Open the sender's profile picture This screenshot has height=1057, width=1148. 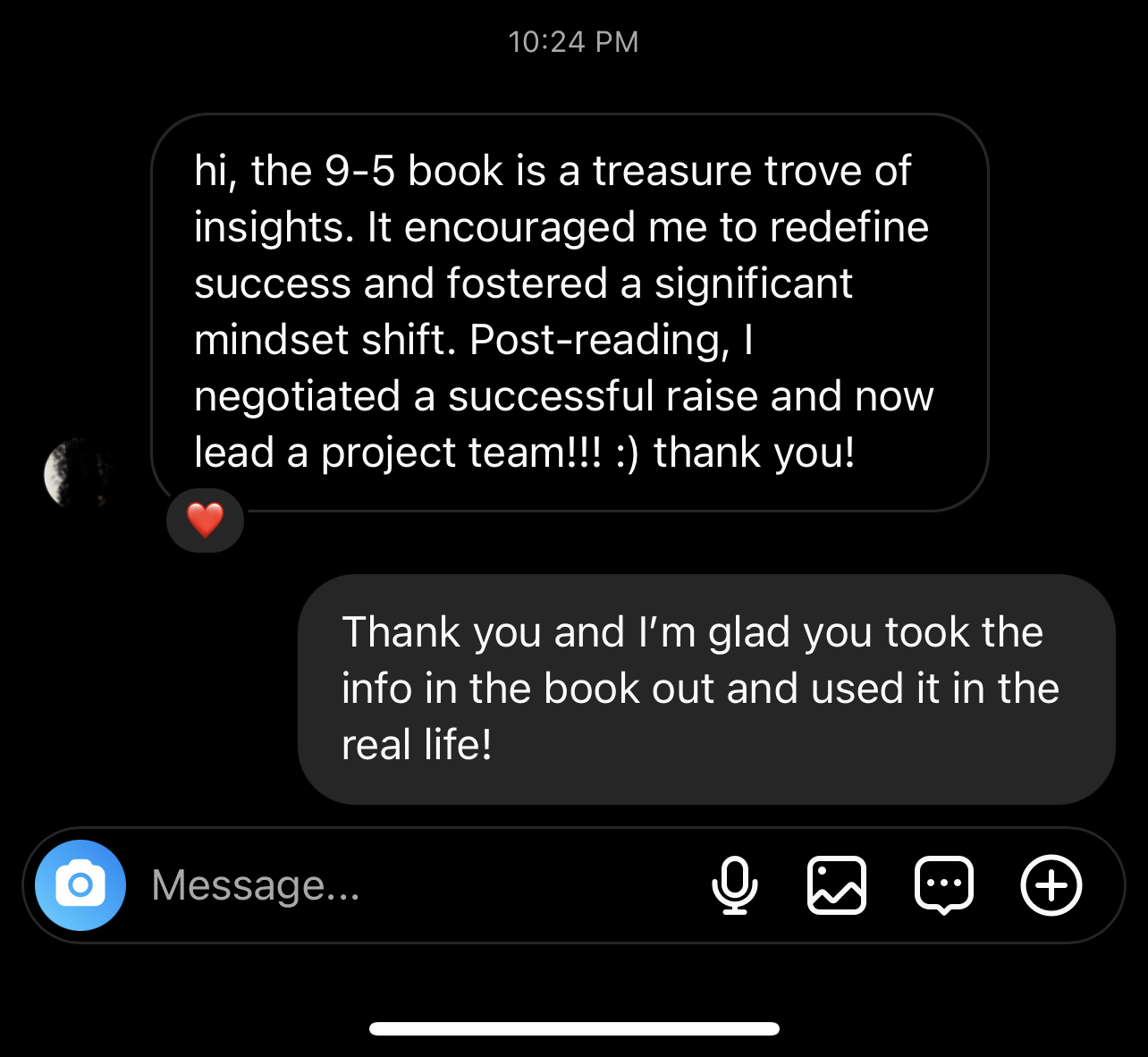[x=77, y=474]
